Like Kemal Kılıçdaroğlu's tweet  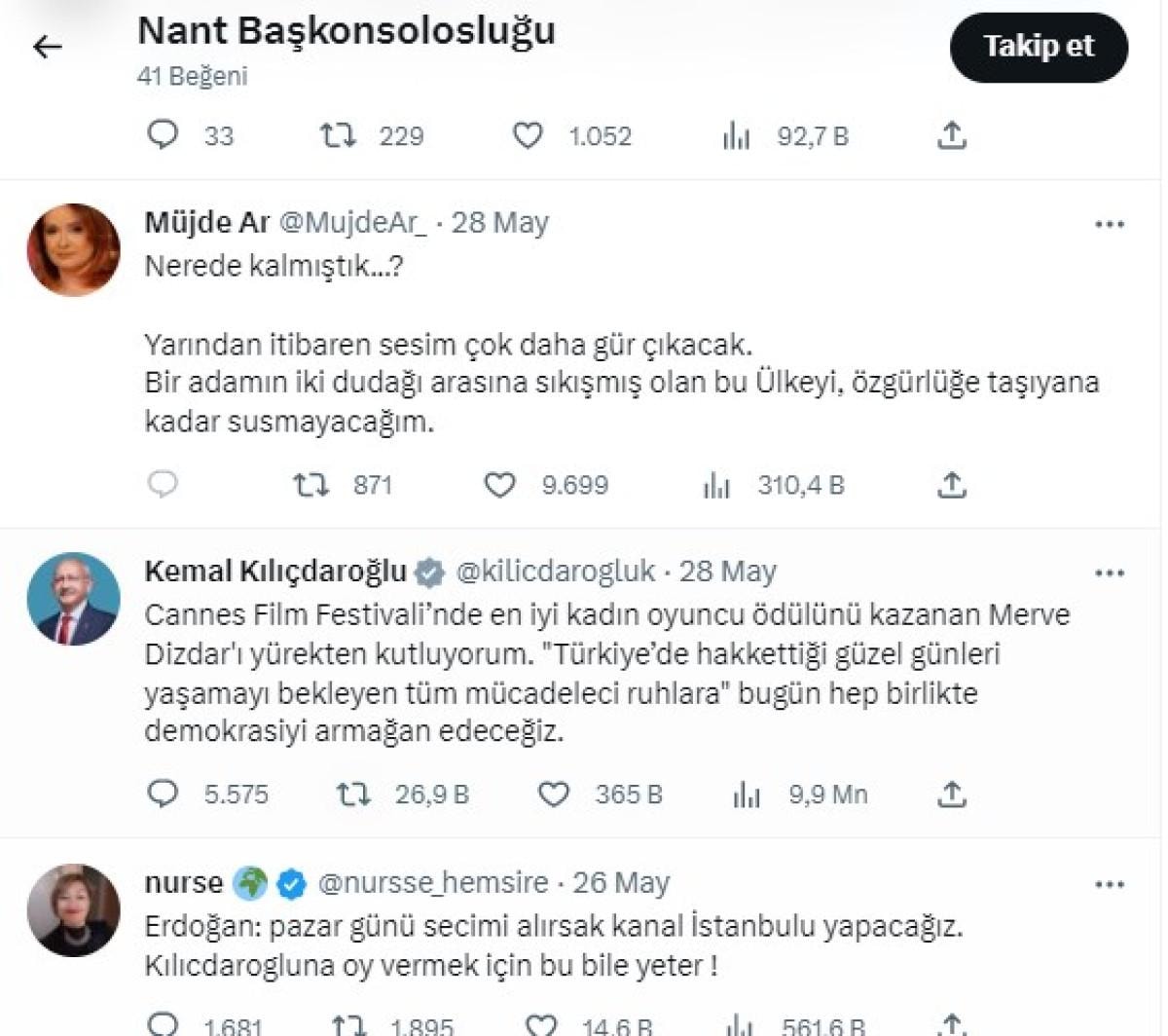(554, 795)
